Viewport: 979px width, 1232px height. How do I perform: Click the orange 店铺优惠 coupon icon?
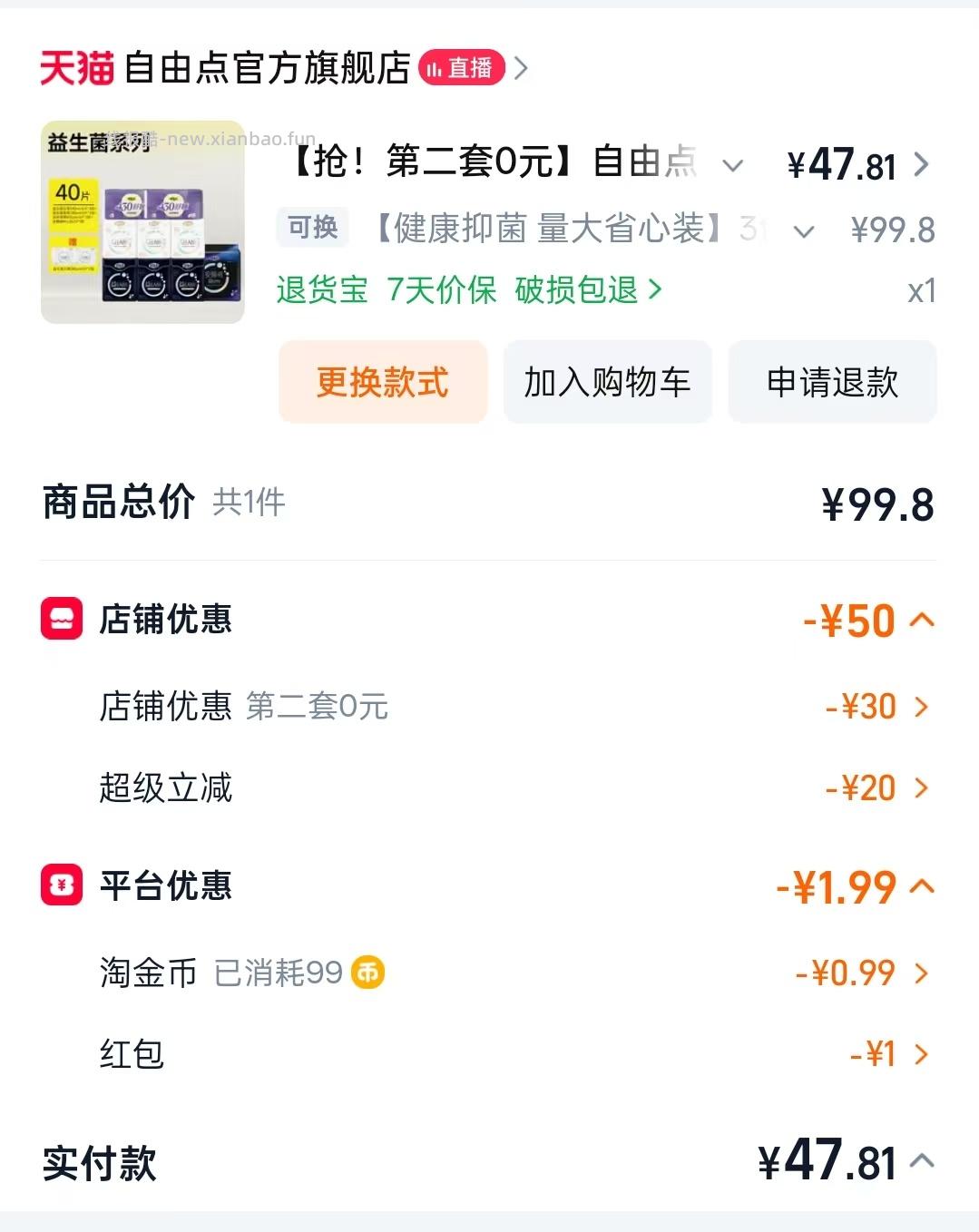[60, 619]
